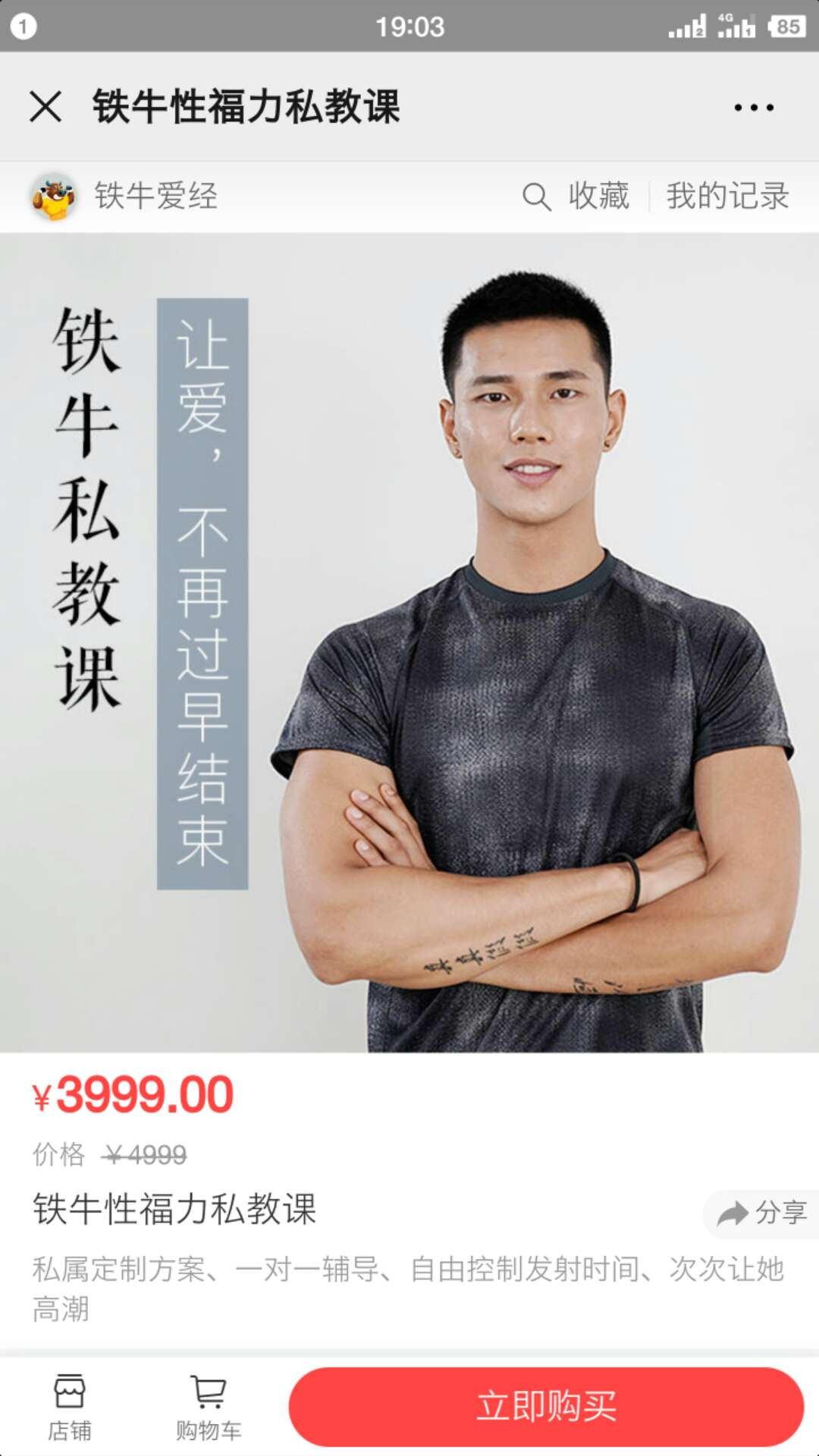Close this product page
Screen dimensions: 819x1456
coord(45,106)
